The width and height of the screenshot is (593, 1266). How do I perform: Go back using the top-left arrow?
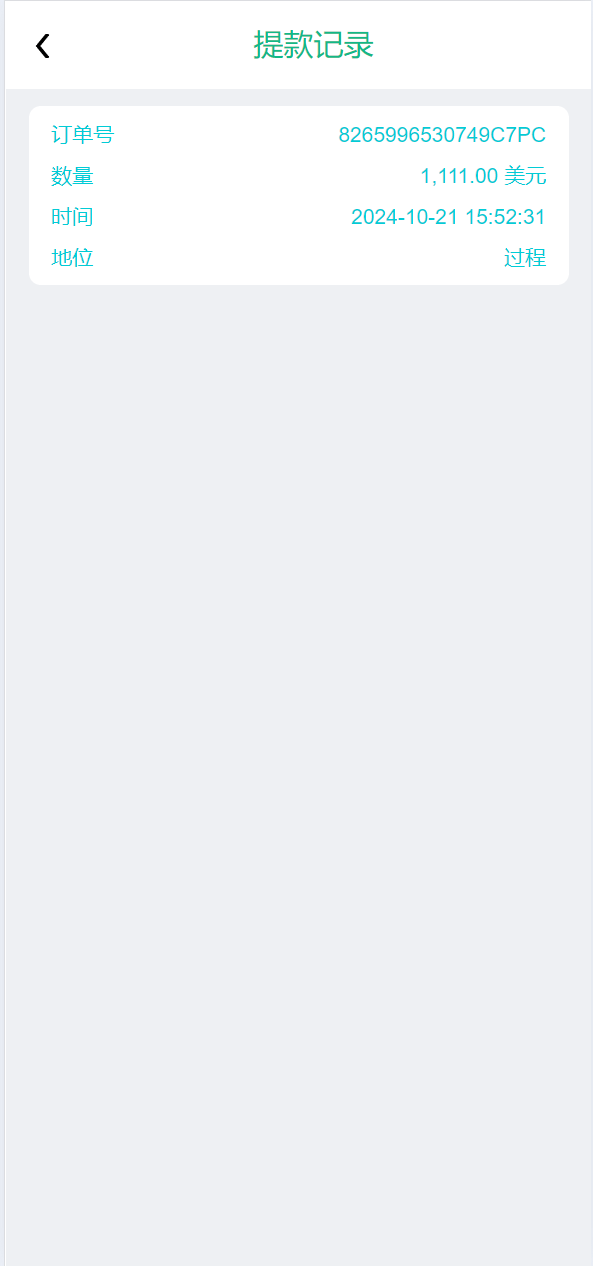pyautogui.click(x=42, y=46)
